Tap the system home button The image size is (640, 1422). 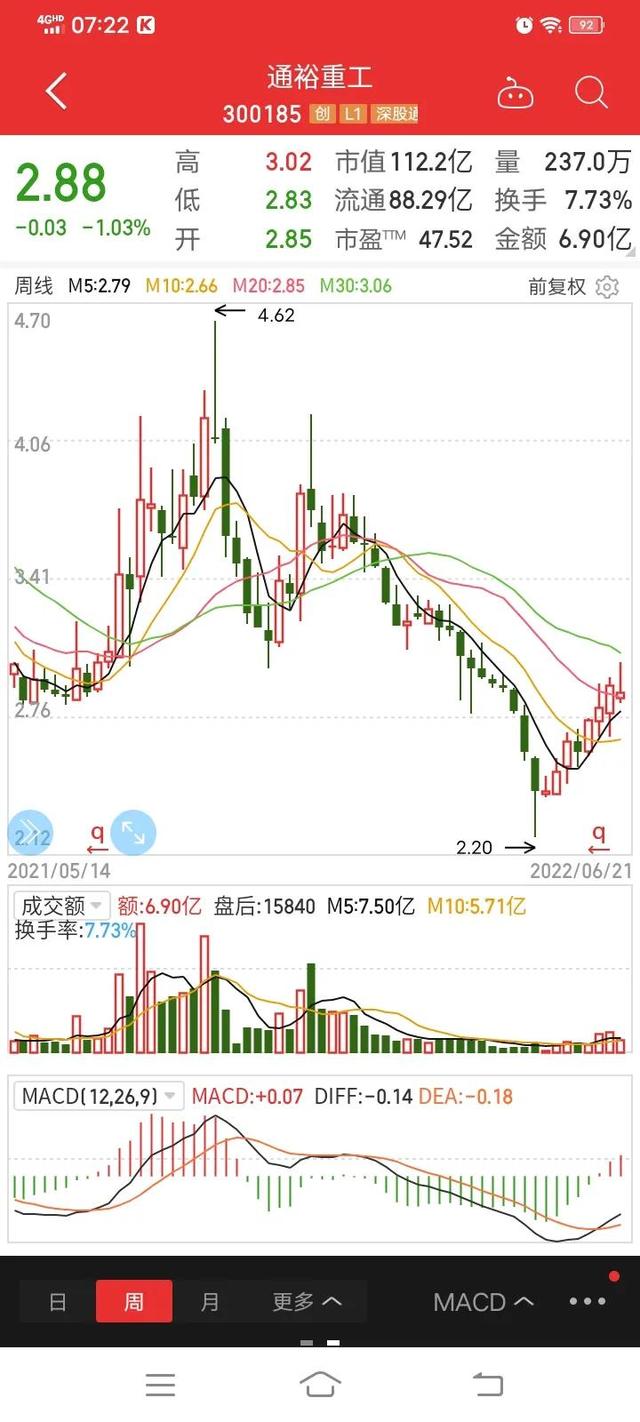tap(320, 1385)
